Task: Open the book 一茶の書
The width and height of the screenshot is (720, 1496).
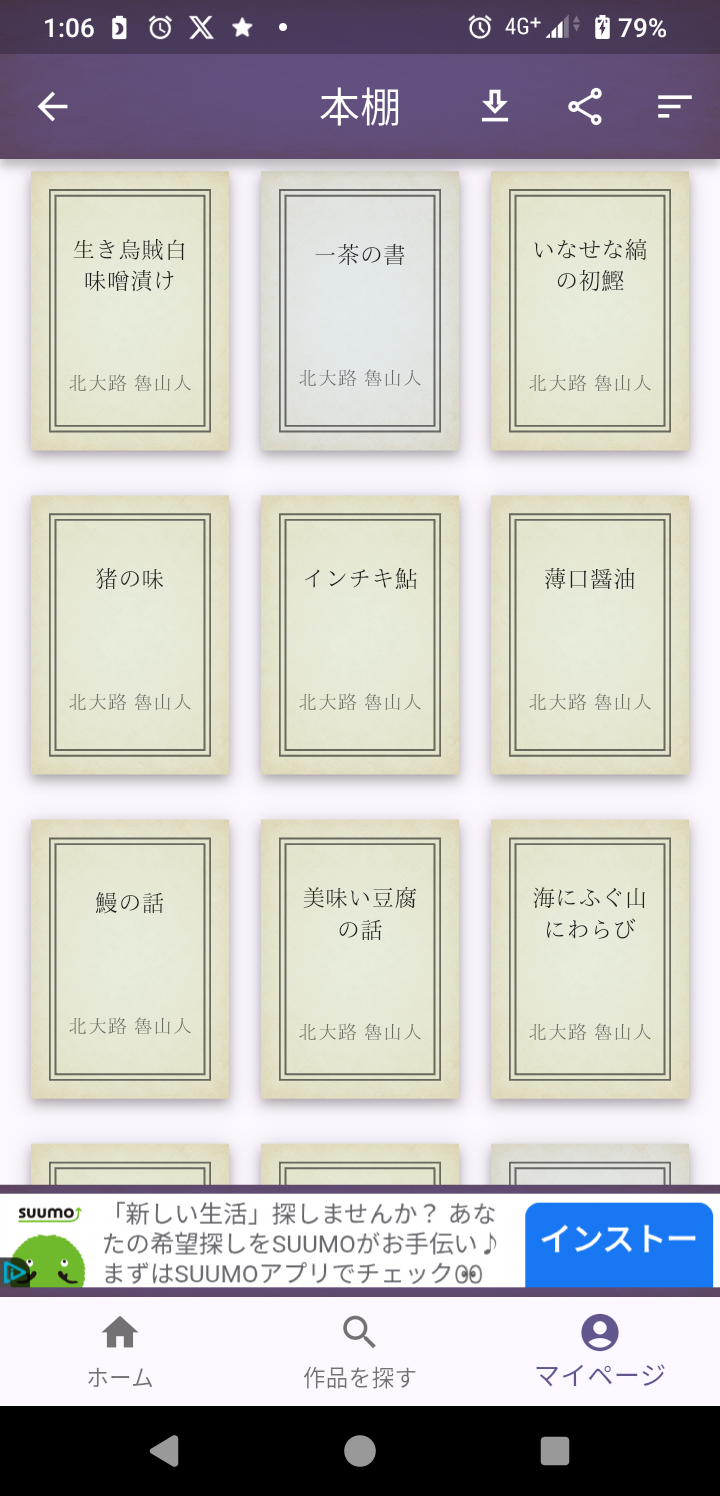Action: [x=360, y=311]
